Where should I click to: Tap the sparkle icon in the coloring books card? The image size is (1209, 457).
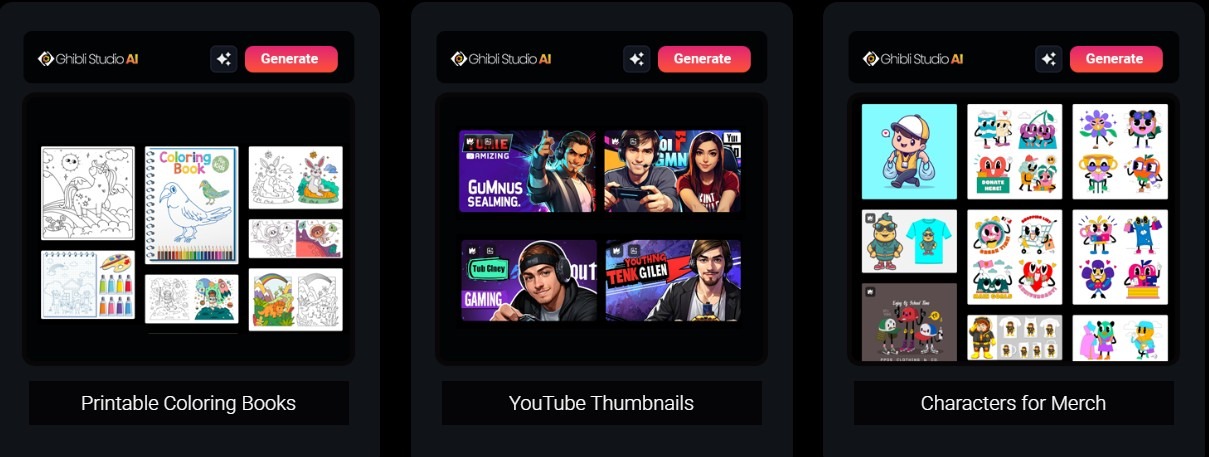coord(224,59)
